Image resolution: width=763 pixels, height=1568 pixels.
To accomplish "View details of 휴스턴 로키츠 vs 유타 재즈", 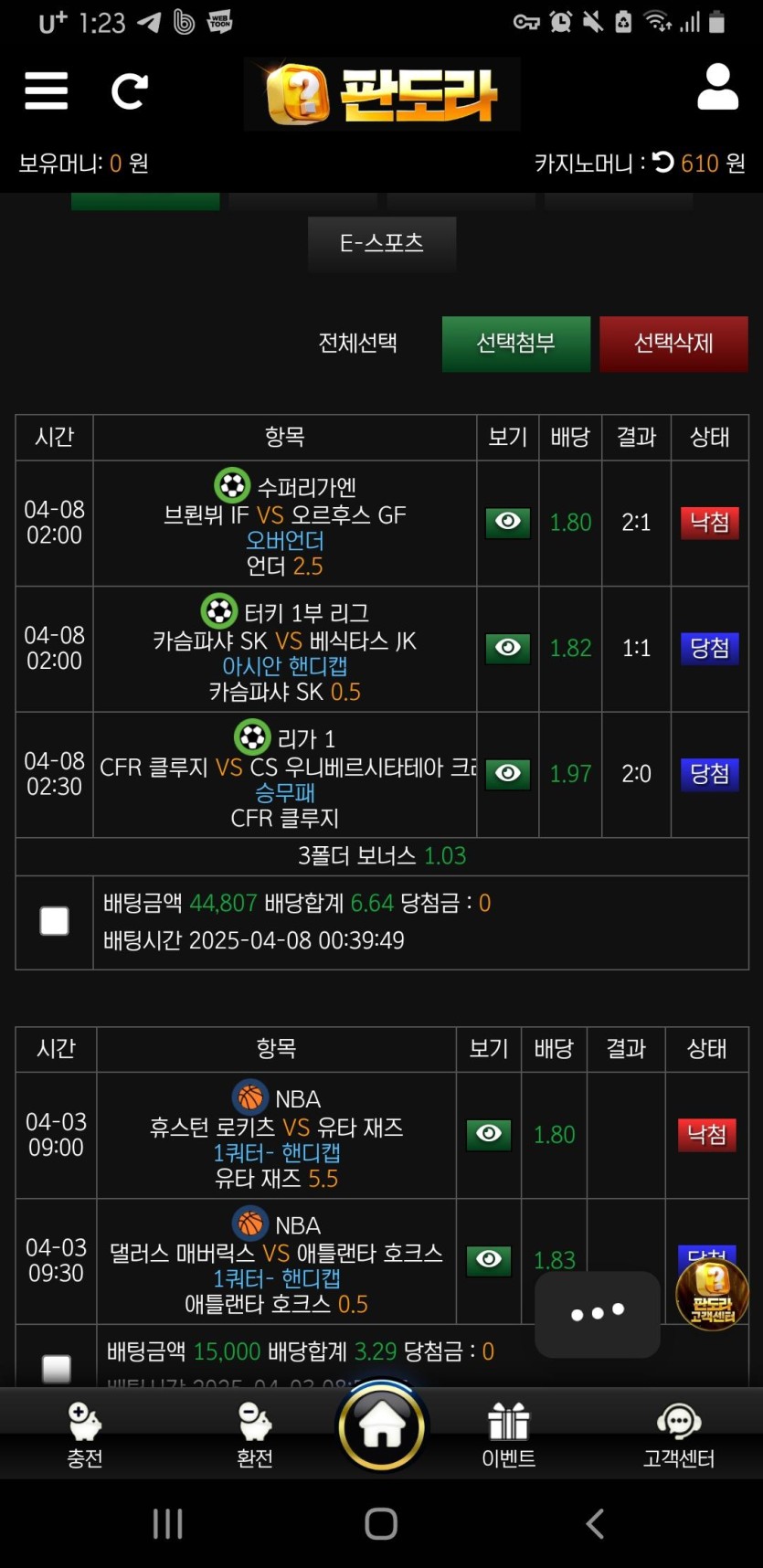I will (489, 1134).
